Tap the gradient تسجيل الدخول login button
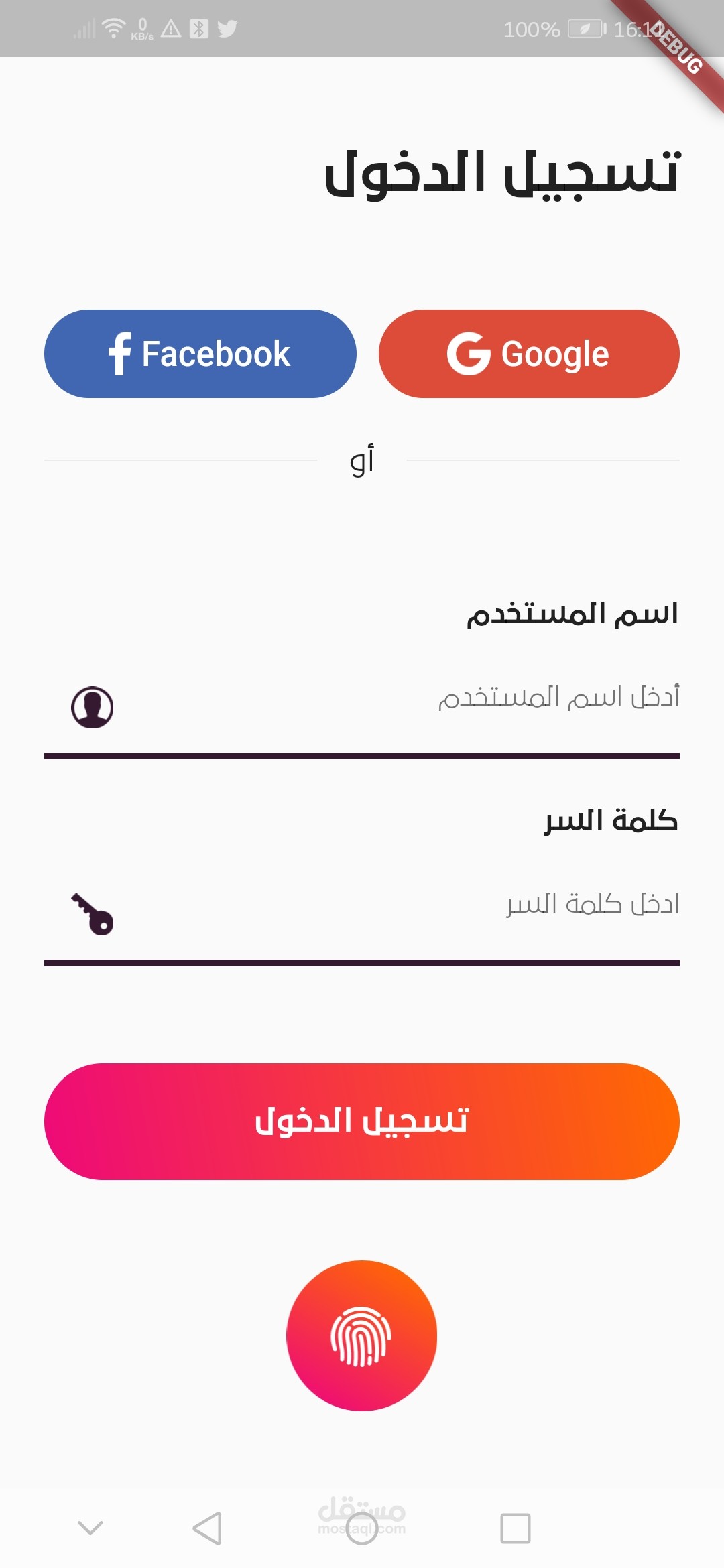Viewport: 724px width, 1568px height. pos(362,1121)
